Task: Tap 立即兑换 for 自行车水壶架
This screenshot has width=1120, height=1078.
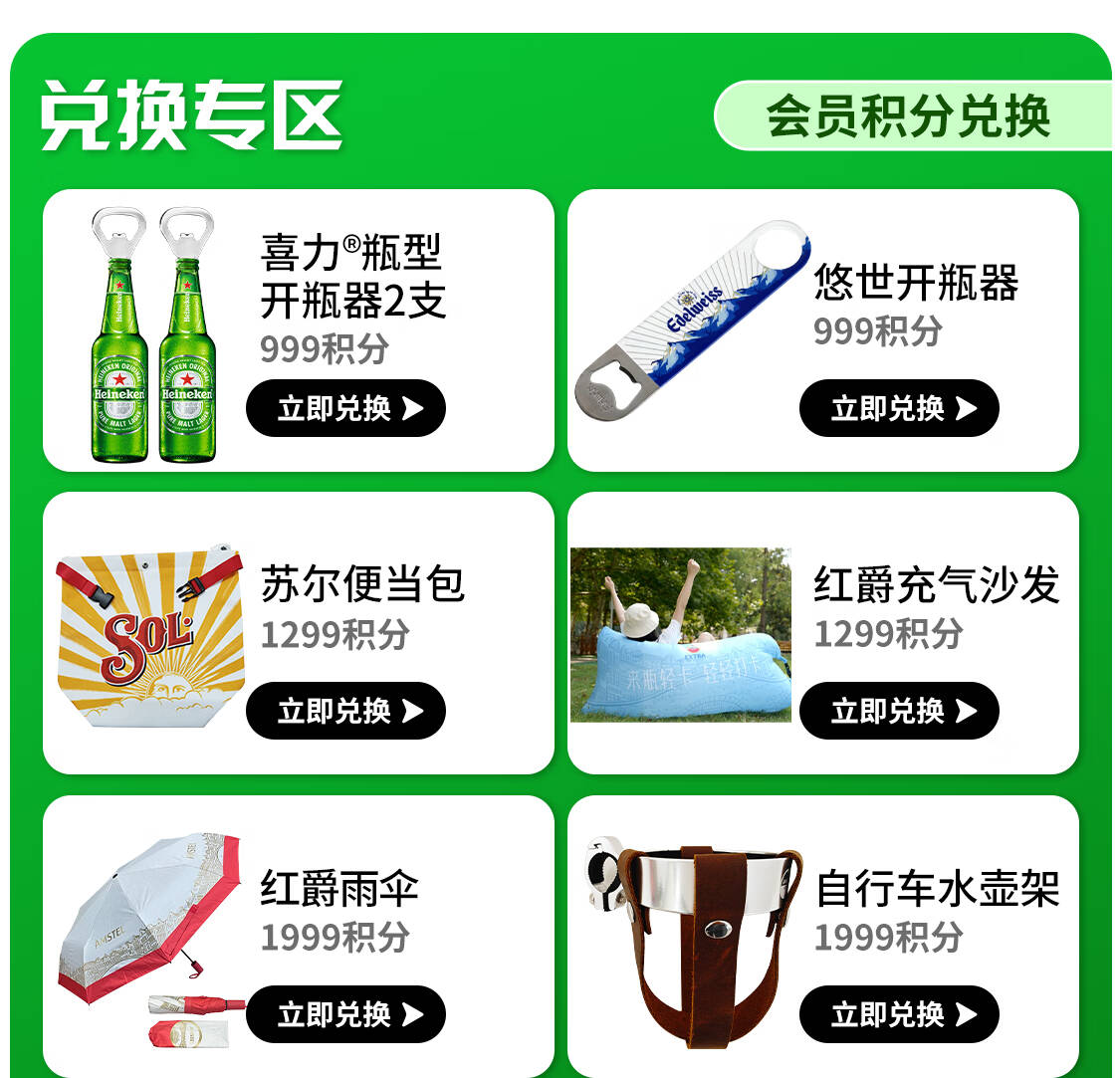Action: pyautogui.click(x=899, y=1014)
